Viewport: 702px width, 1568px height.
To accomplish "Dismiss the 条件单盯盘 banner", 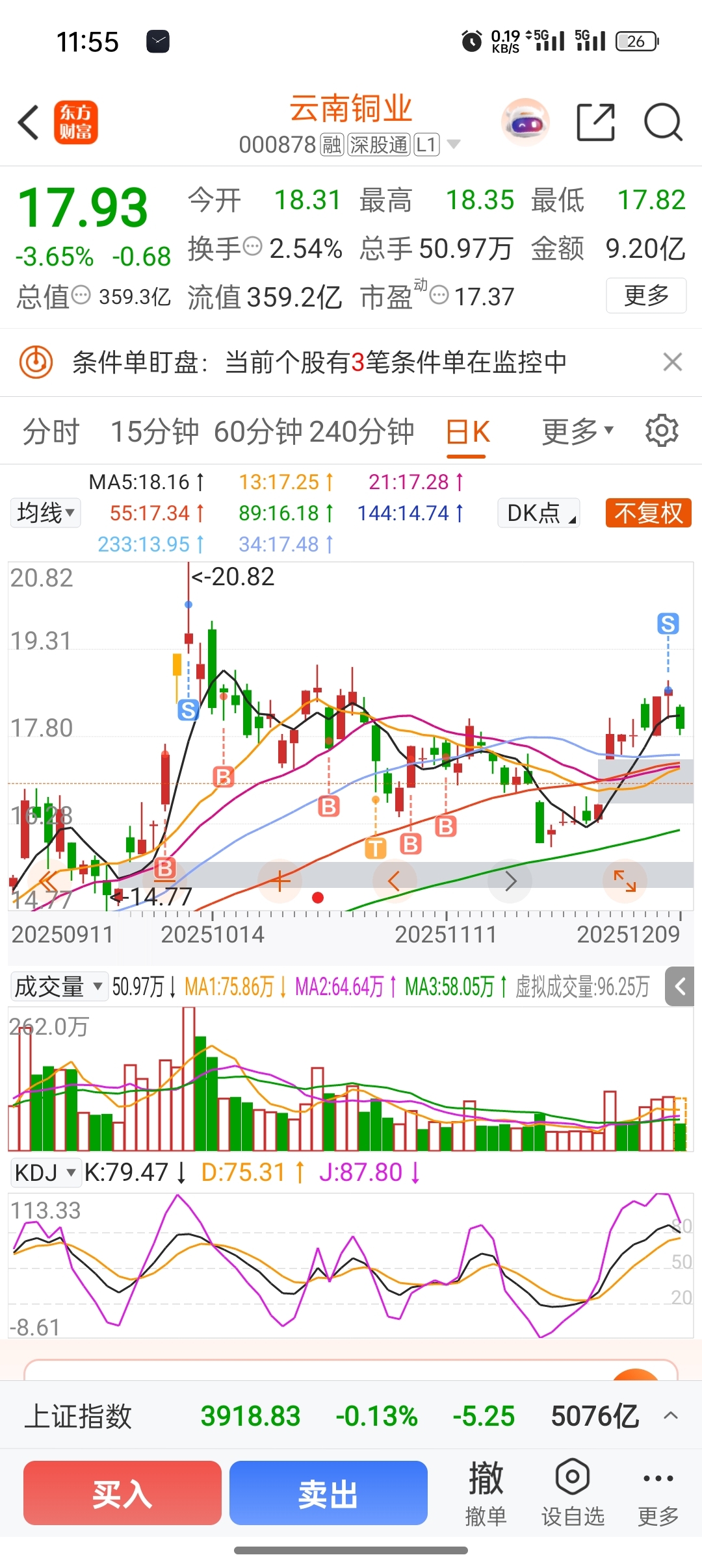I will [x=672, y=362].
